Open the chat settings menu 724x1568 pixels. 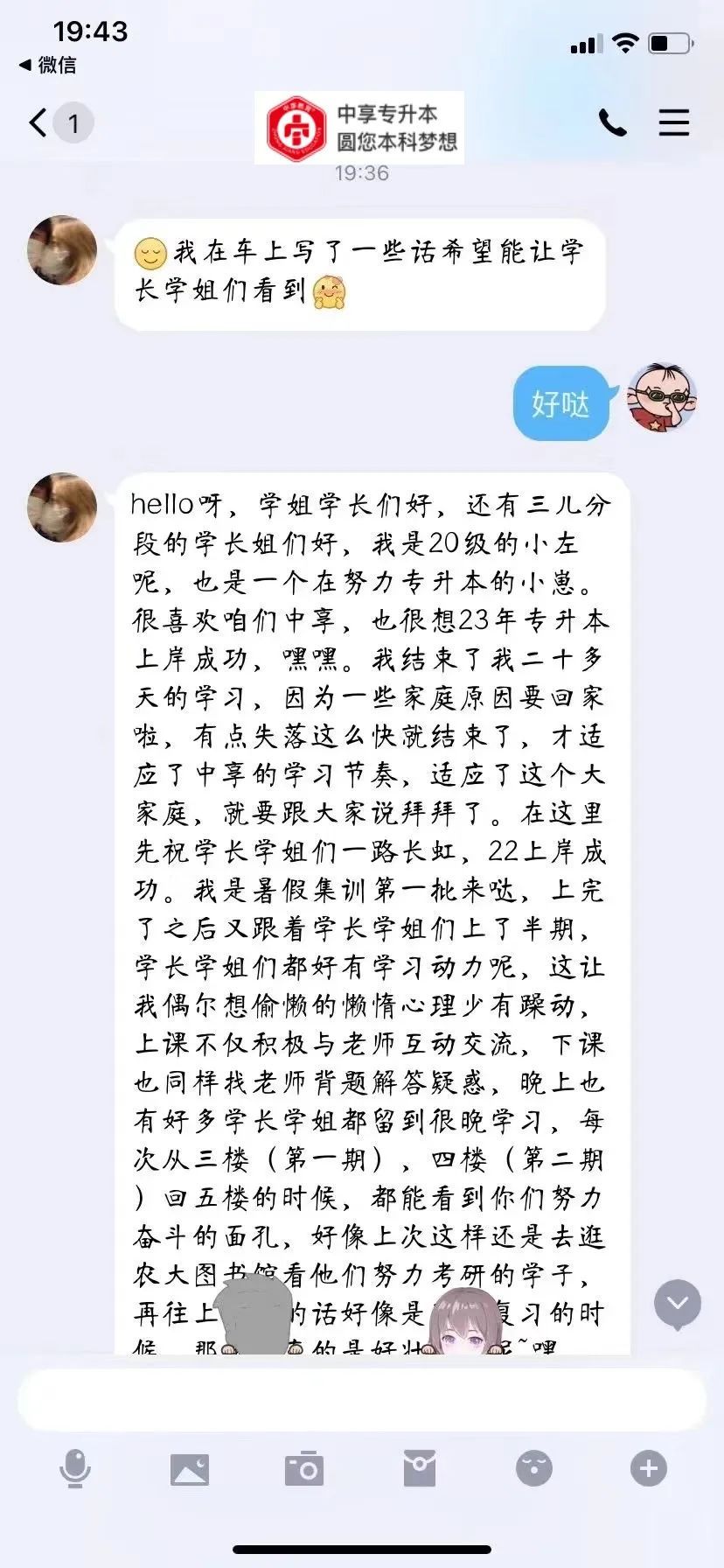coord(673,122)
